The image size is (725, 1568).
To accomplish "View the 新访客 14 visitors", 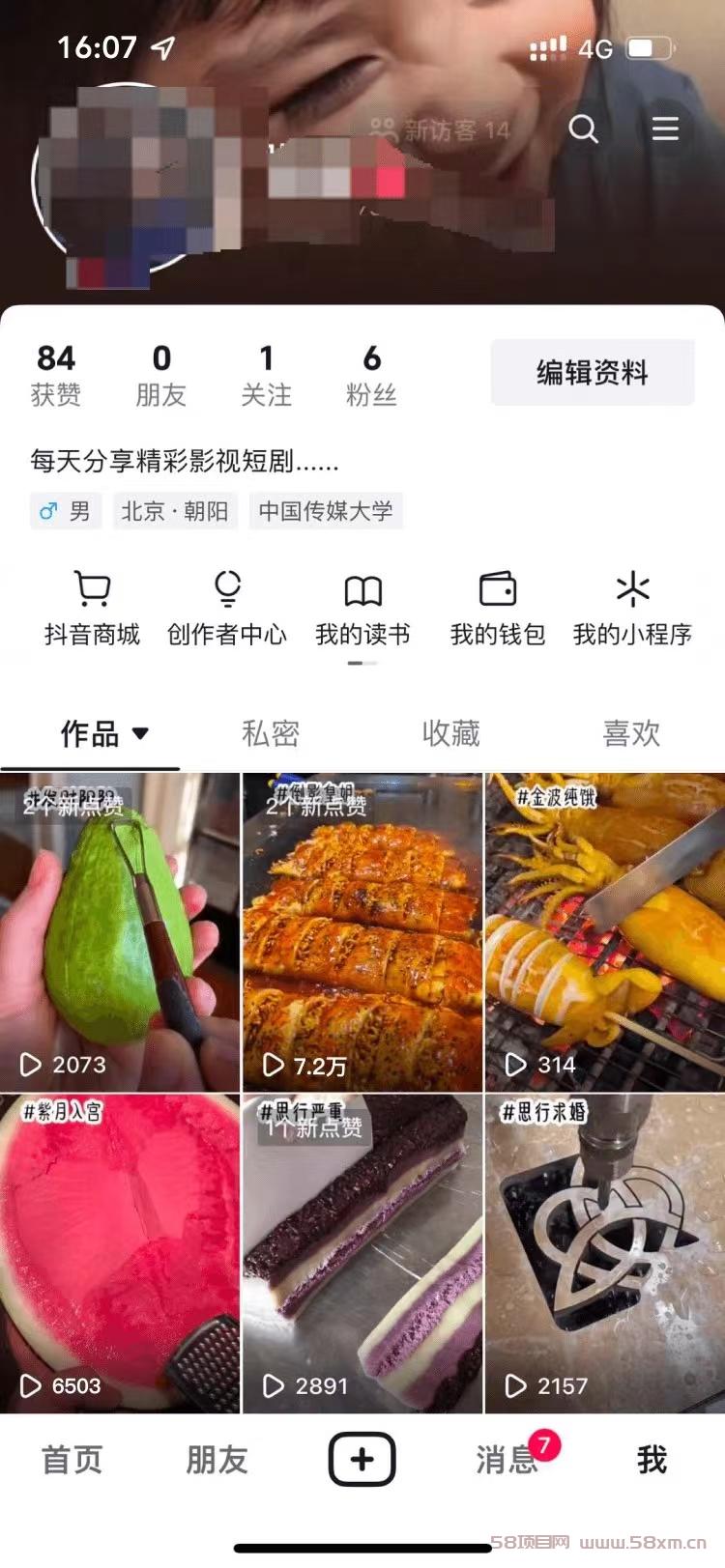I will (x=440, y=129).
